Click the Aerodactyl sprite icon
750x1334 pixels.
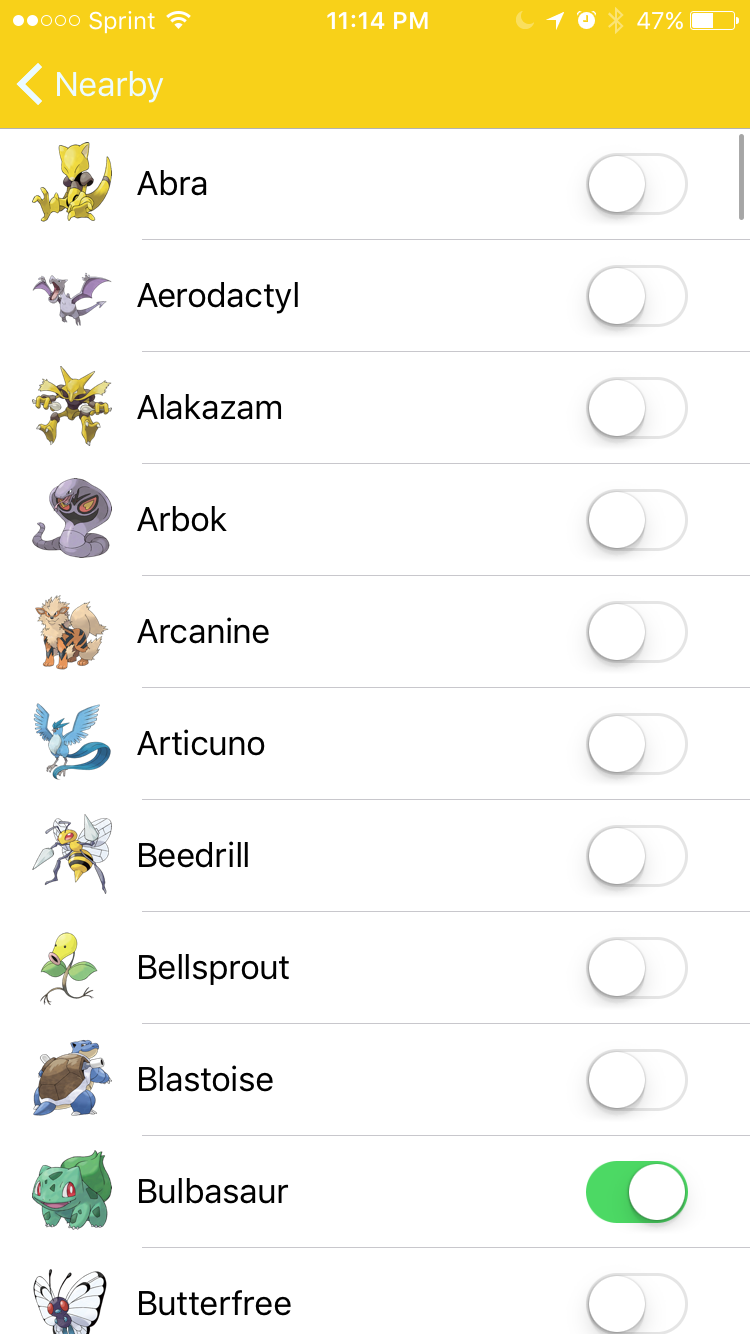point(71,295)
